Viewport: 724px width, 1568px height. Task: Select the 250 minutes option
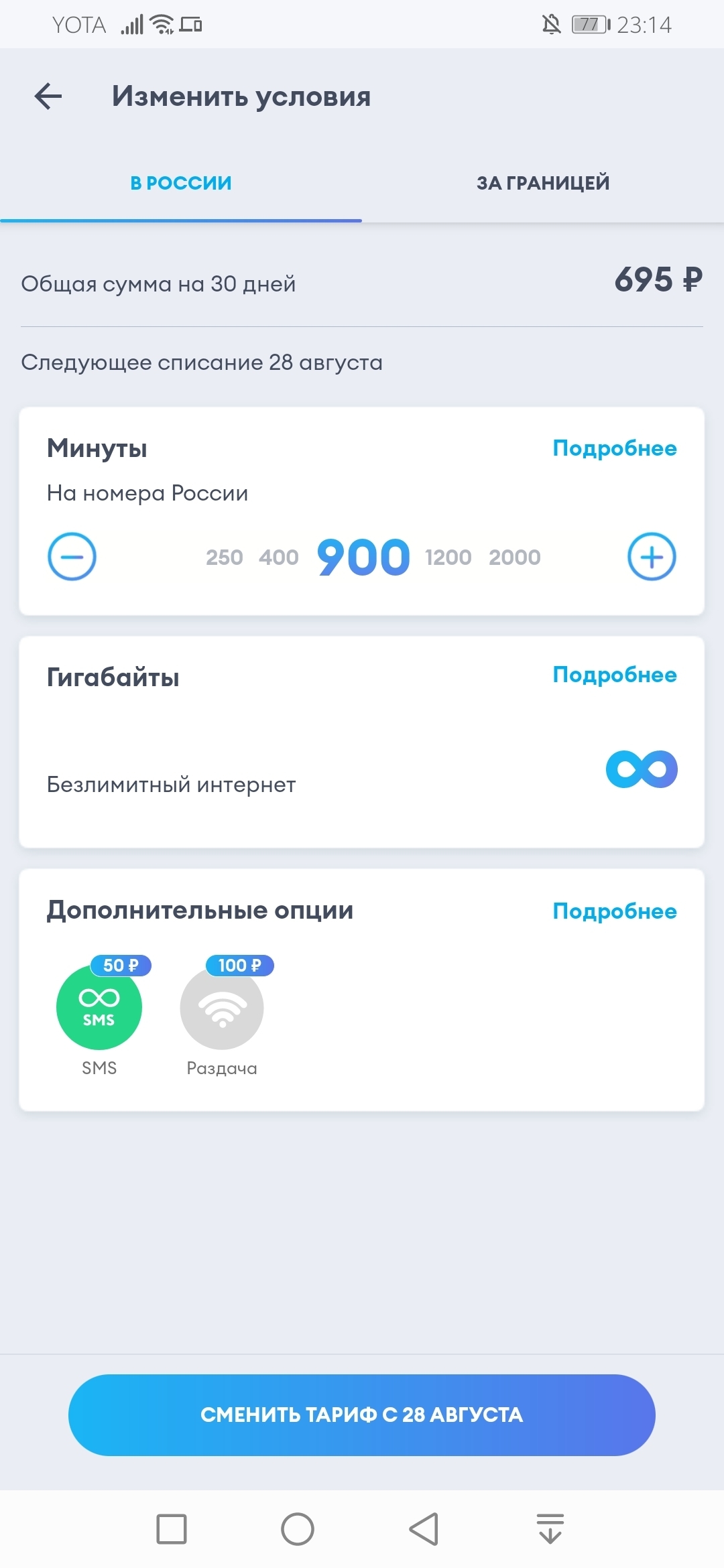pyautogui.click(x=224, y=558)
